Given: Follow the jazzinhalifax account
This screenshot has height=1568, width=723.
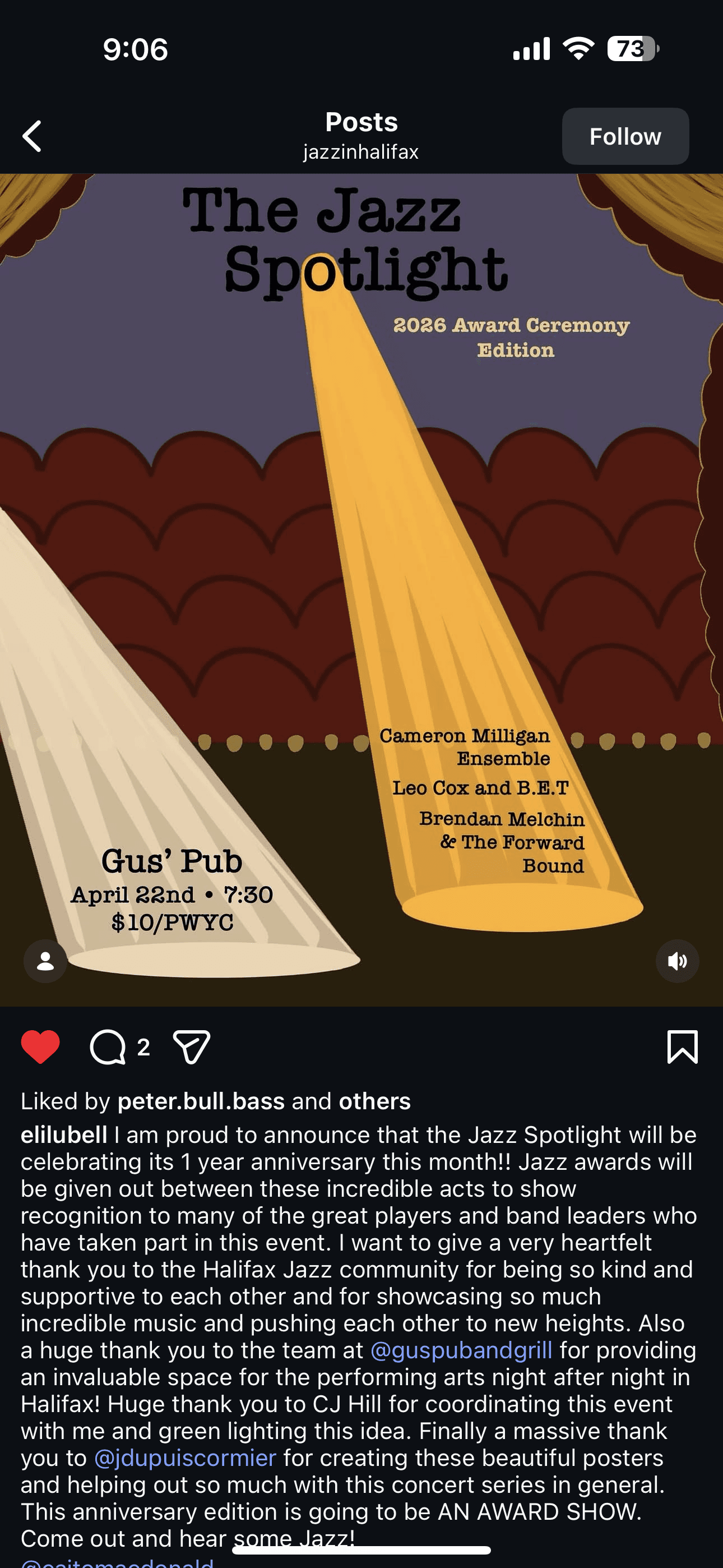Looking at the screenshot, I should coord(625,136).
